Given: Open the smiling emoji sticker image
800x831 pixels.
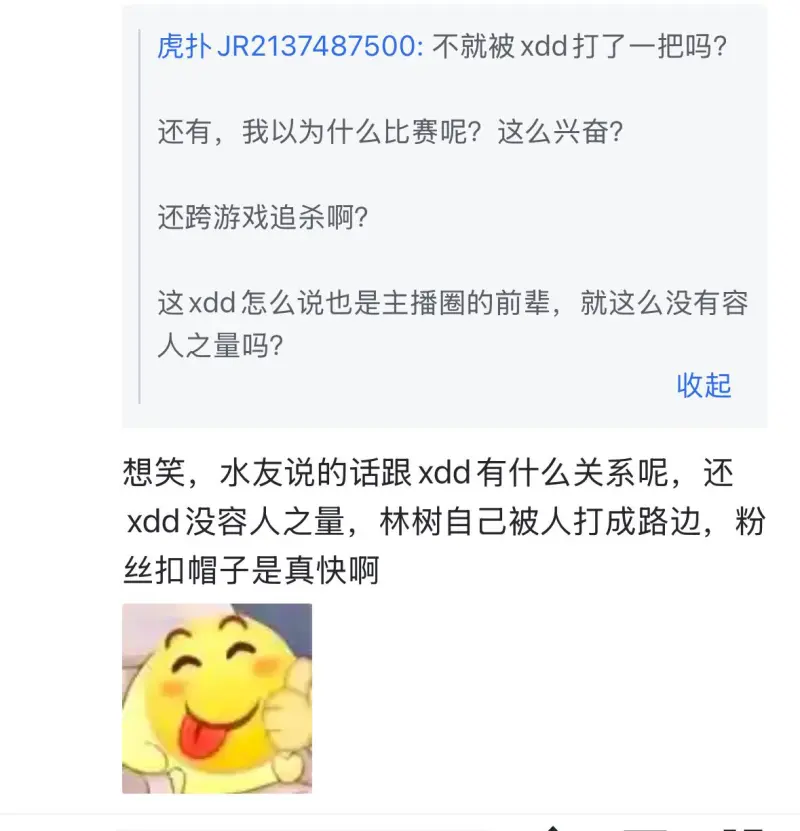Looking at the screenshot, I should [x=217, y=697].
